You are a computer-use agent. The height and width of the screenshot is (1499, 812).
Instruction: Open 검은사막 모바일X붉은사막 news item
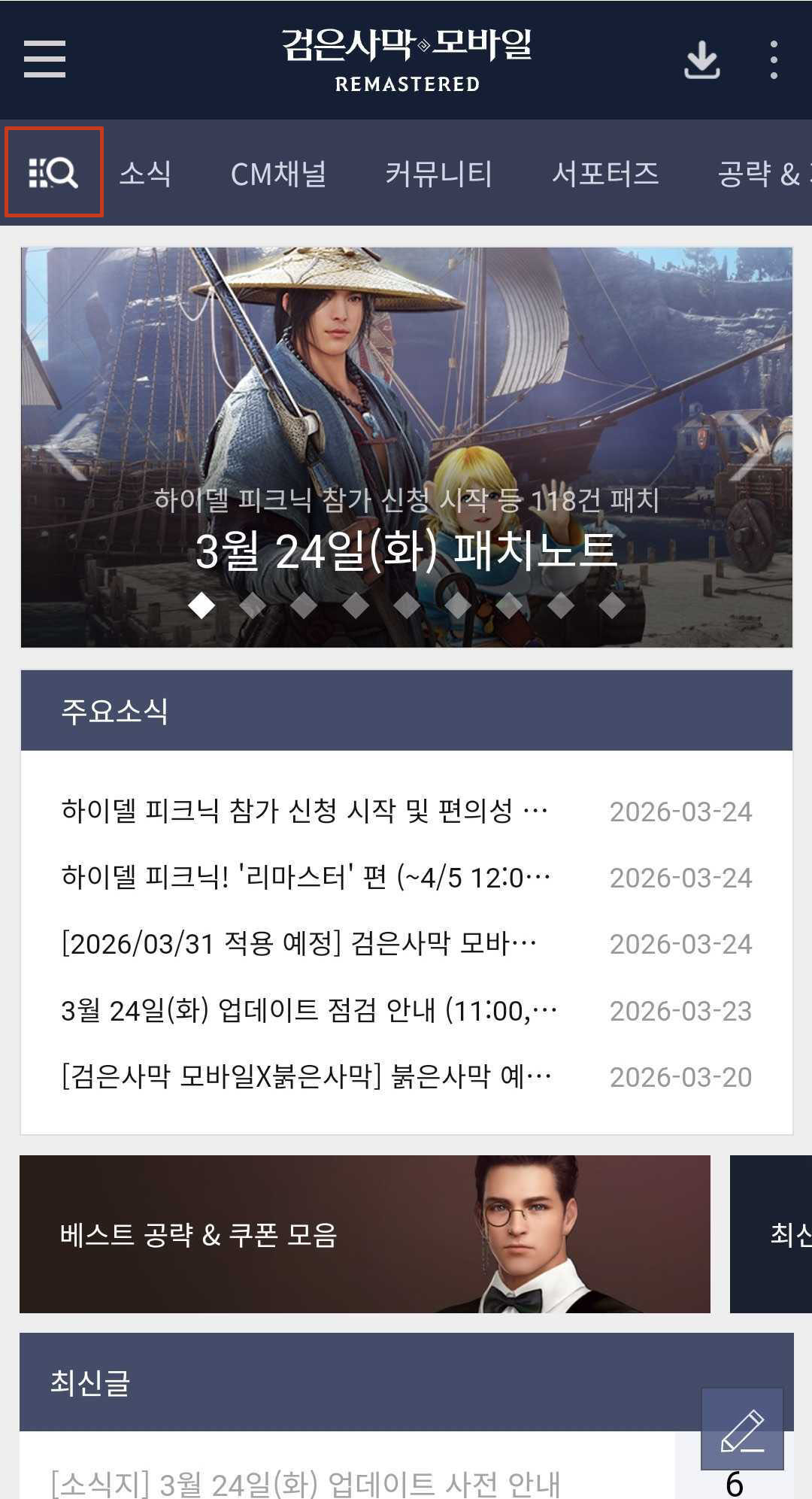tap(306, 1076)
